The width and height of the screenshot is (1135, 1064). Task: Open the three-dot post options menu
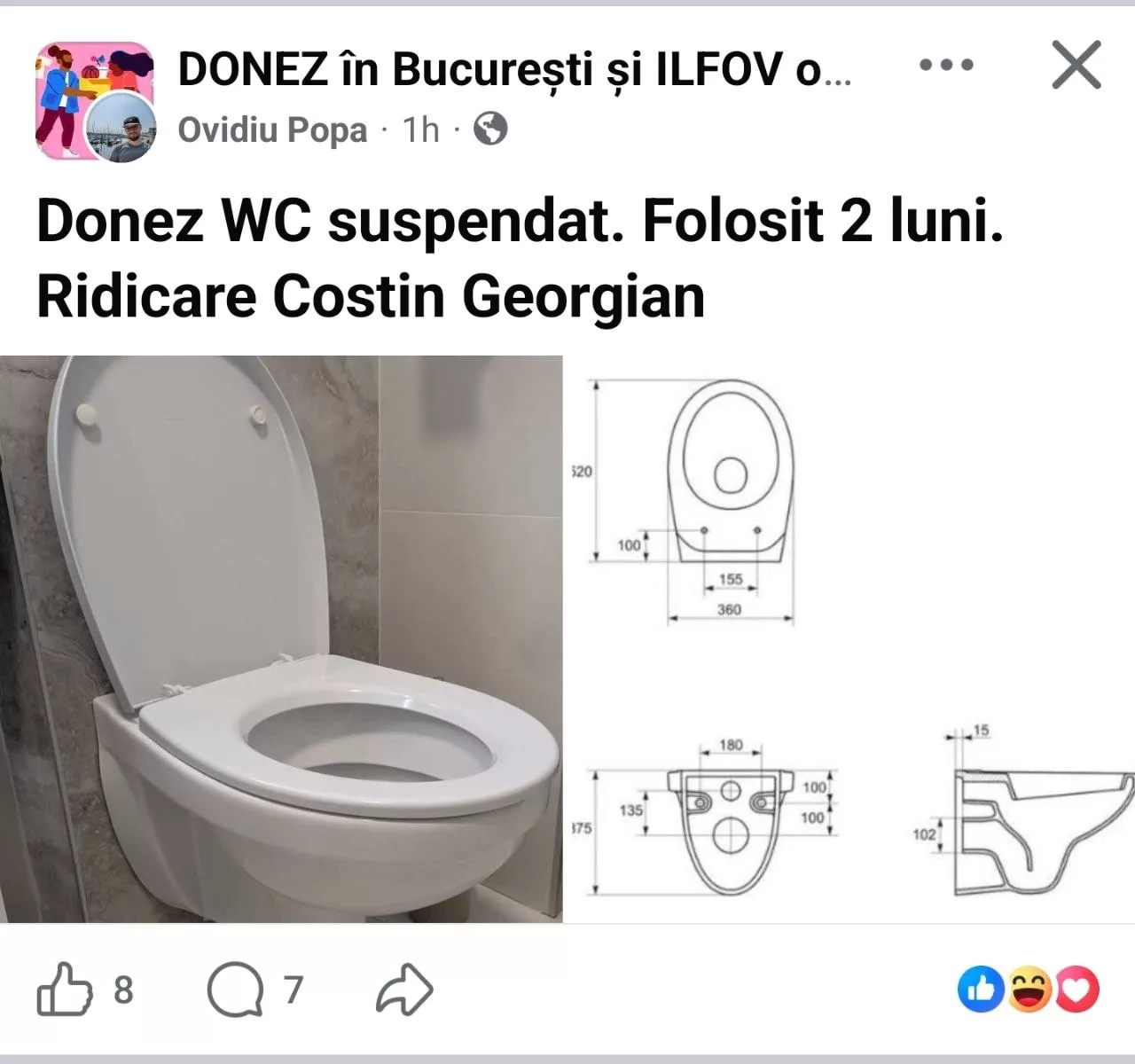pos(946,65)
